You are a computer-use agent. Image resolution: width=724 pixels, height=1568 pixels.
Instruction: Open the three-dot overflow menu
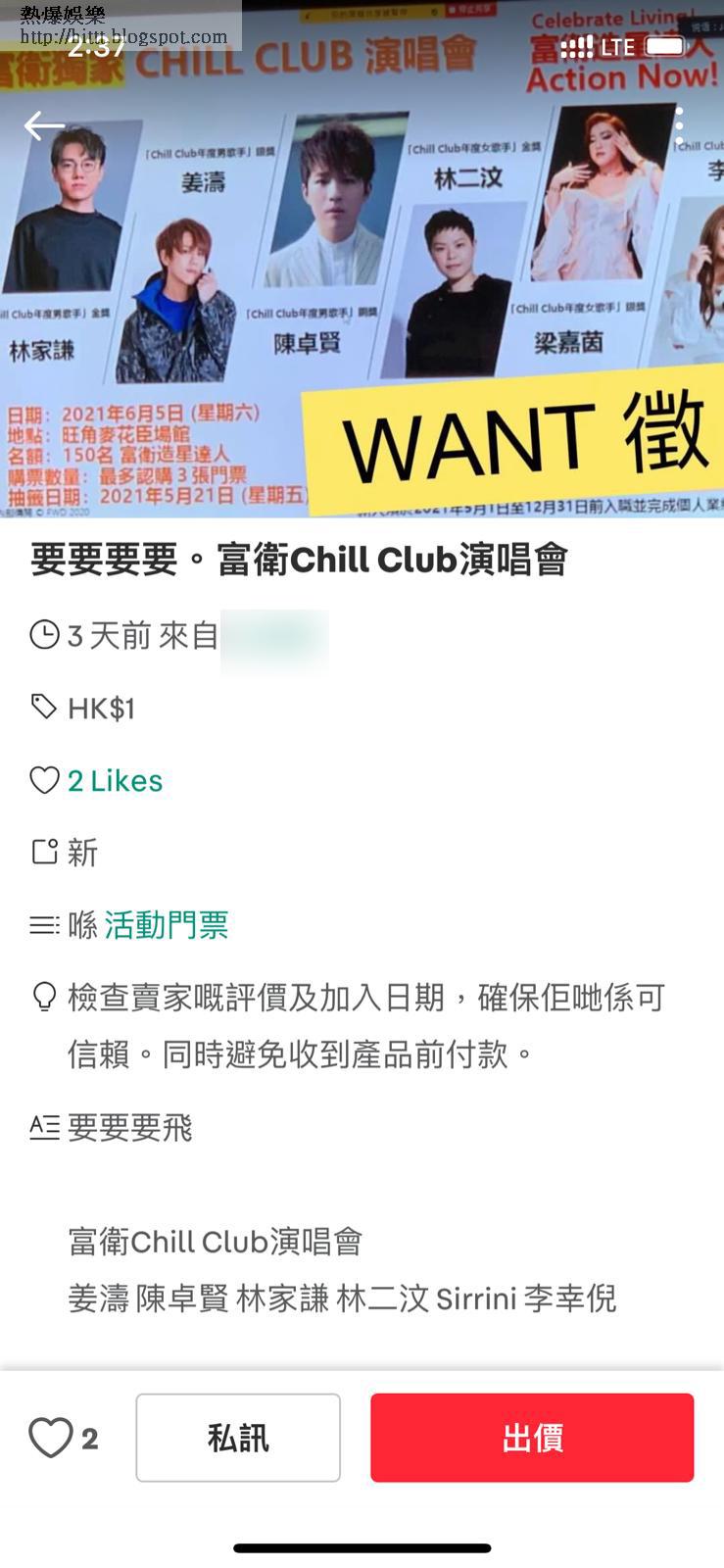(679, 126)
